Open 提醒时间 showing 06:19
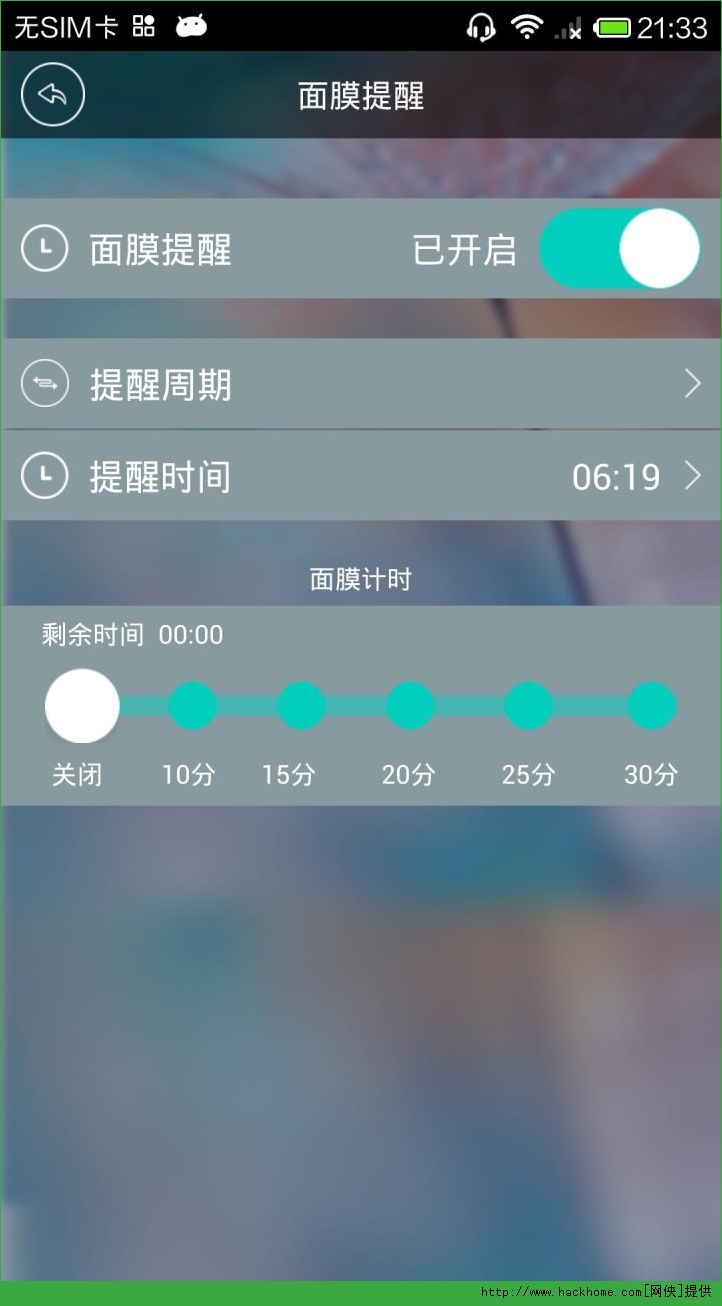The height and width of the screenshot is (1306, 722). tap(361, 476)
